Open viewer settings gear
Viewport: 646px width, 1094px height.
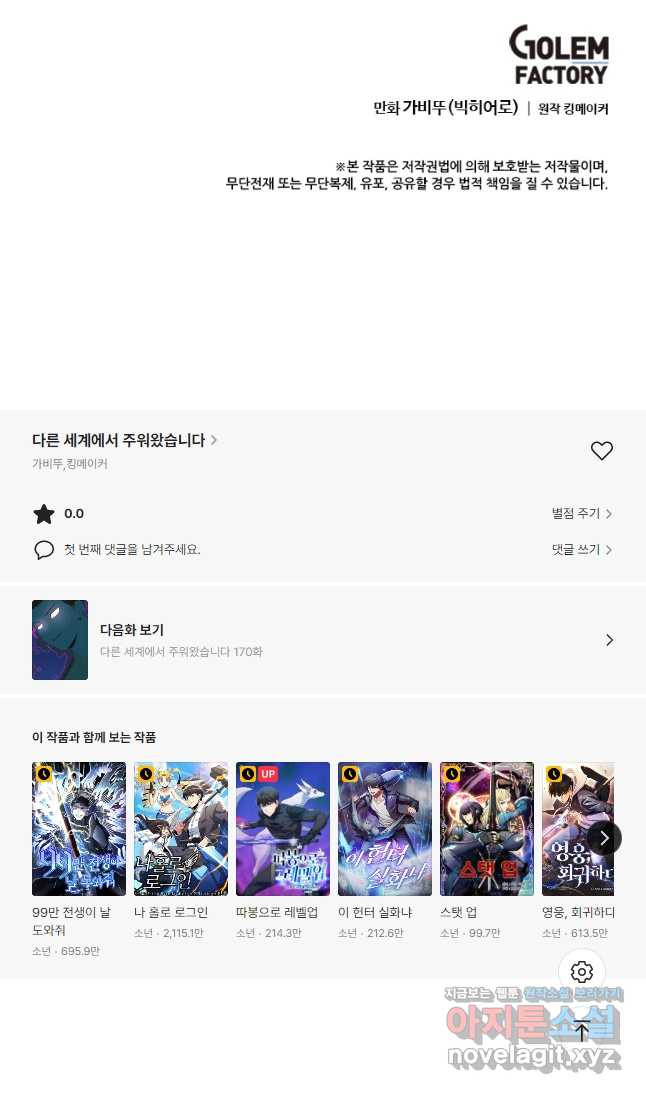[582, 971]
